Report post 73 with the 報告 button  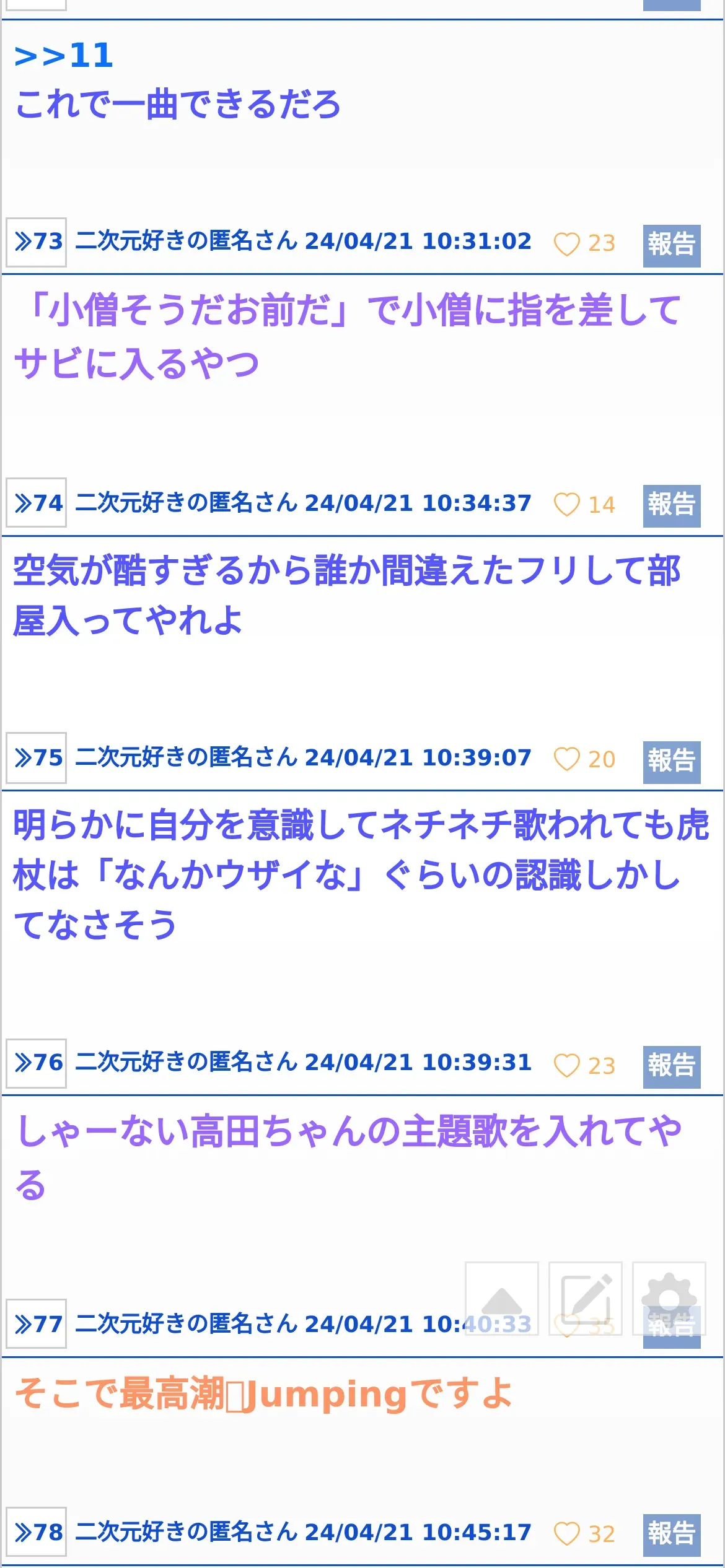pos(672,246)
